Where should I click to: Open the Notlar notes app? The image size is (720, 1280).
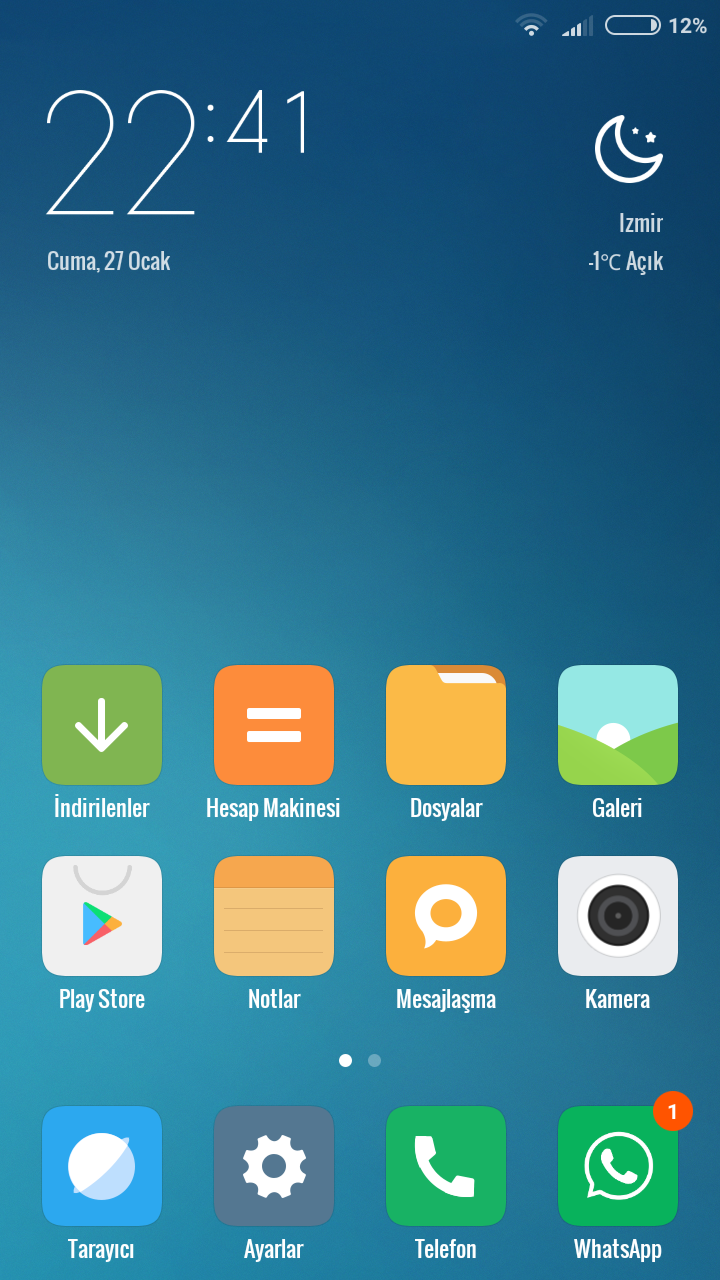tap(274, 916)
